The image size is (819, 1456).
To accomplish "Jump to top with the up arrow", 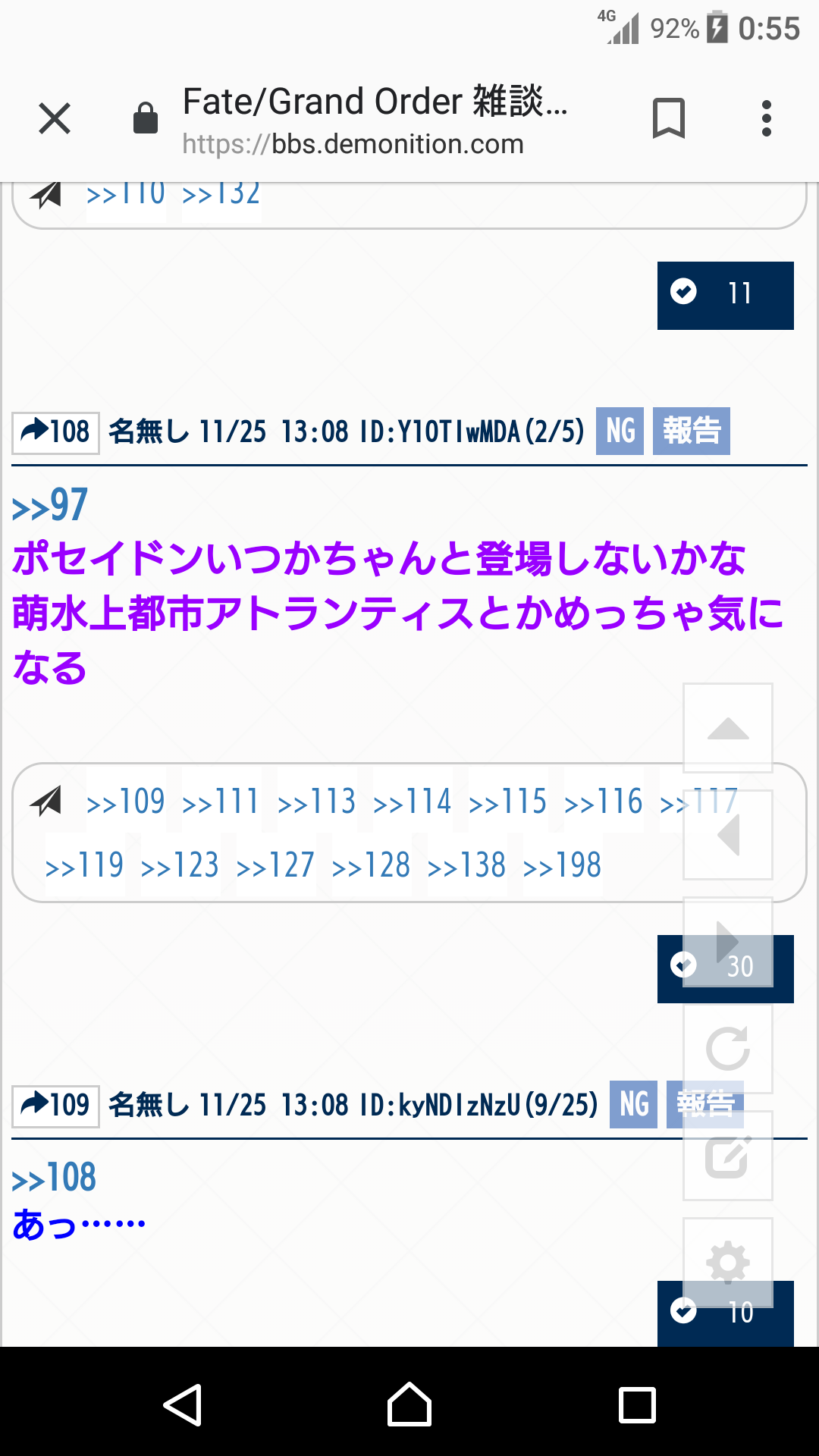I will coord(728,728).
